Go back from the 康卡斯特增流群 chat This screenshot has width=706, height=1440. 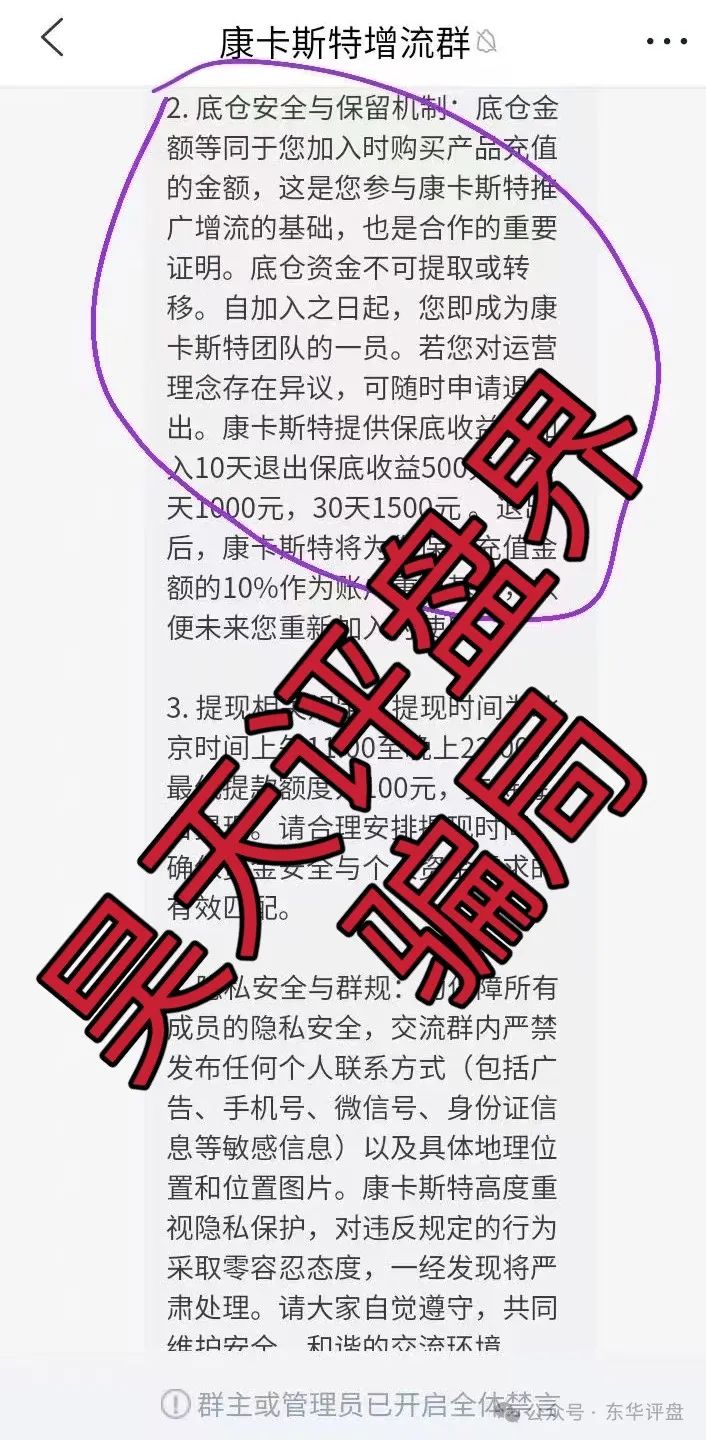click(x=52, y=39)
